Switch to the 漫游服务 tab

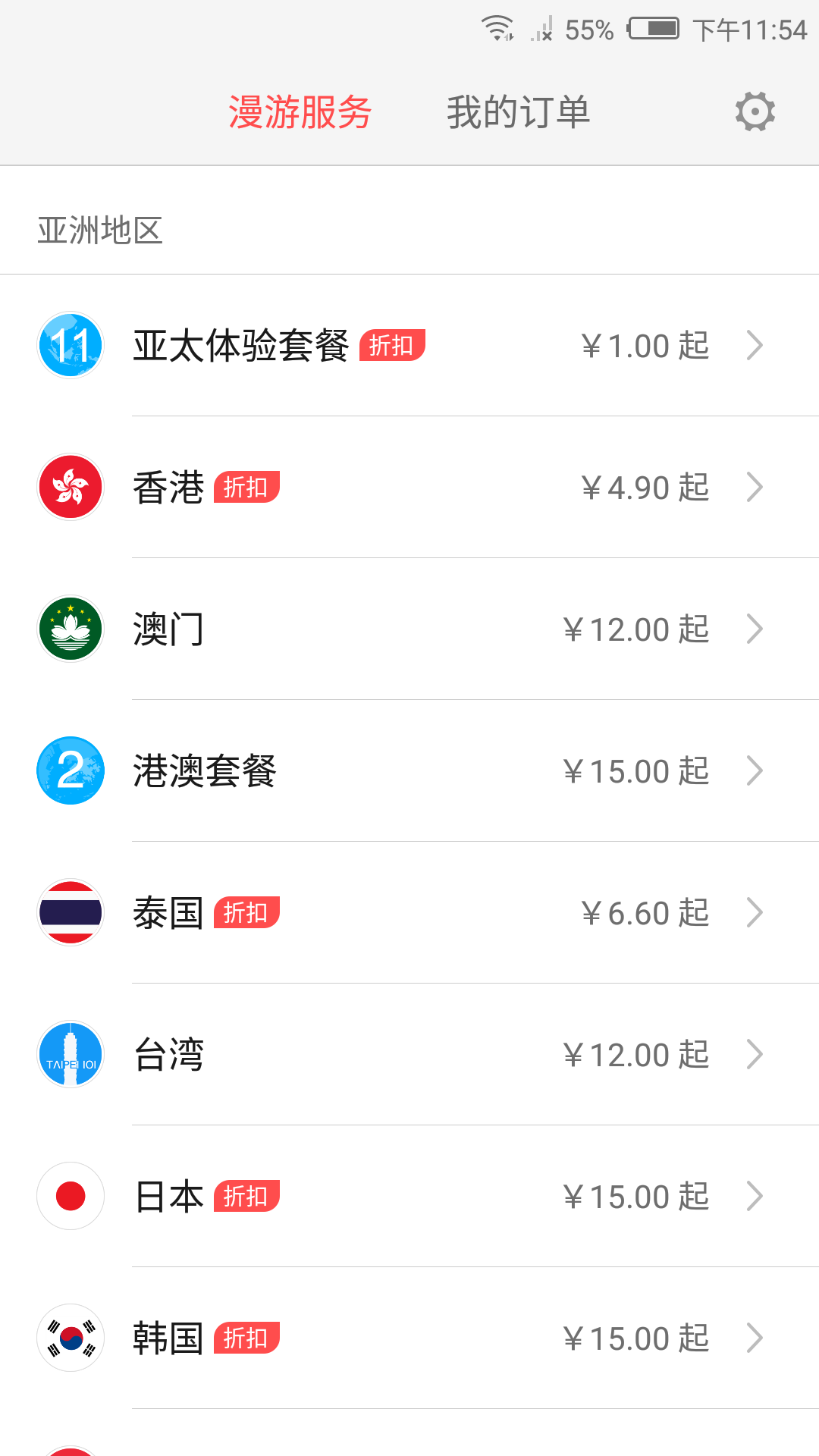tap(300, 112)
